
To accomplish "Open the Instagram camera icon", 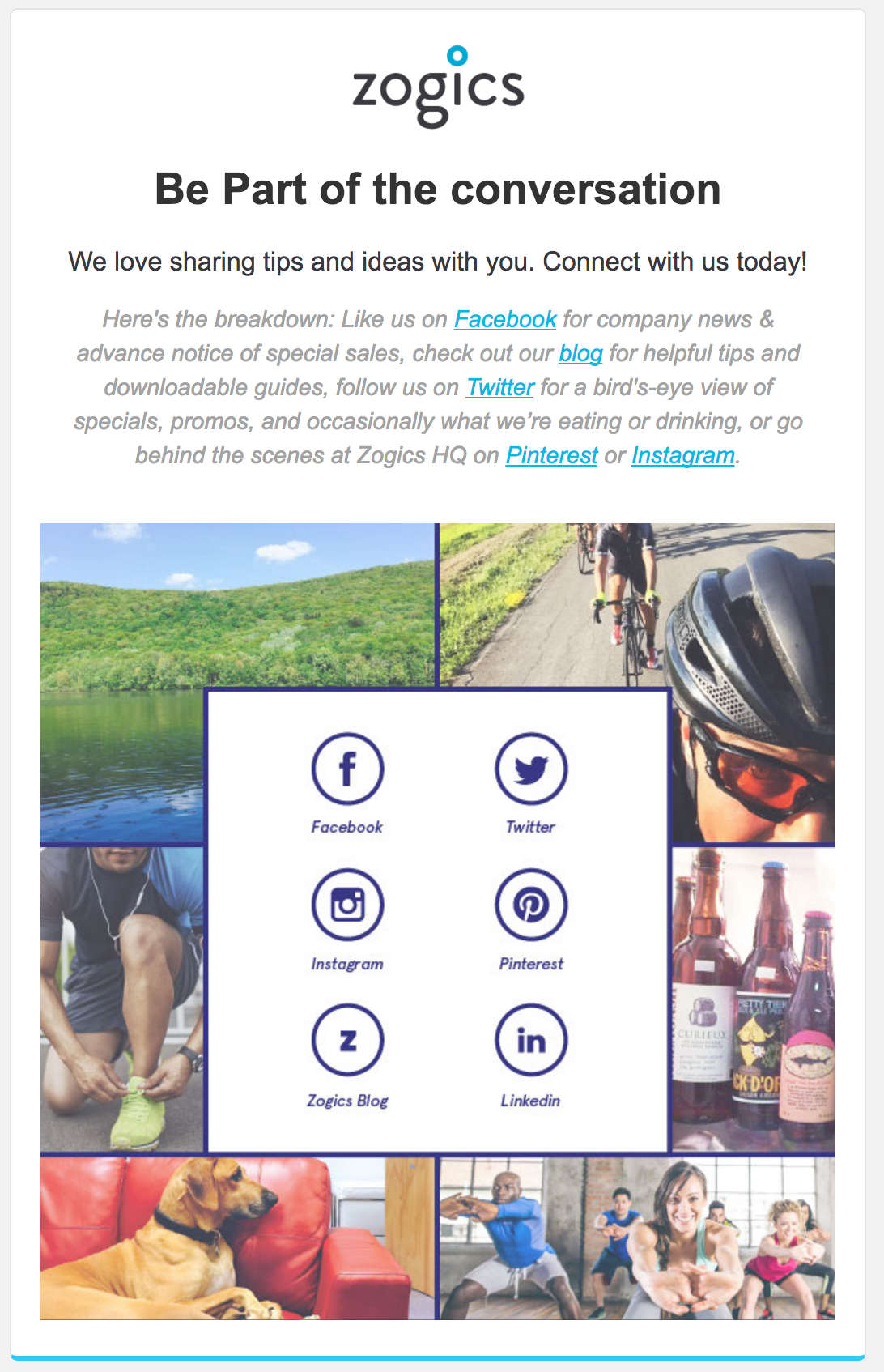I will pos(347,905).
